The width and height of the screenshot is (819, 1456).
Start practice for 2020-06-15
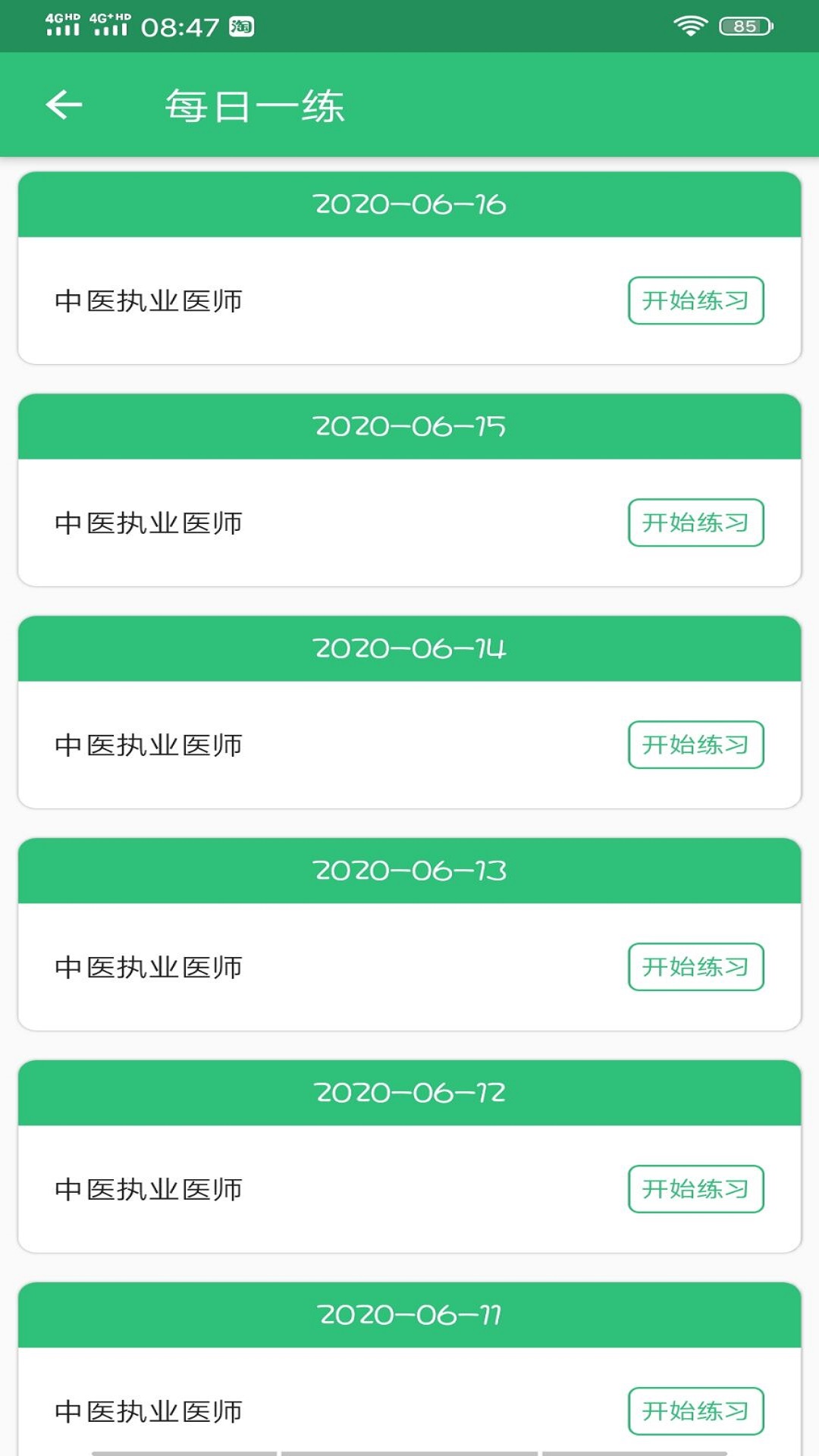(x=695, y=522)
